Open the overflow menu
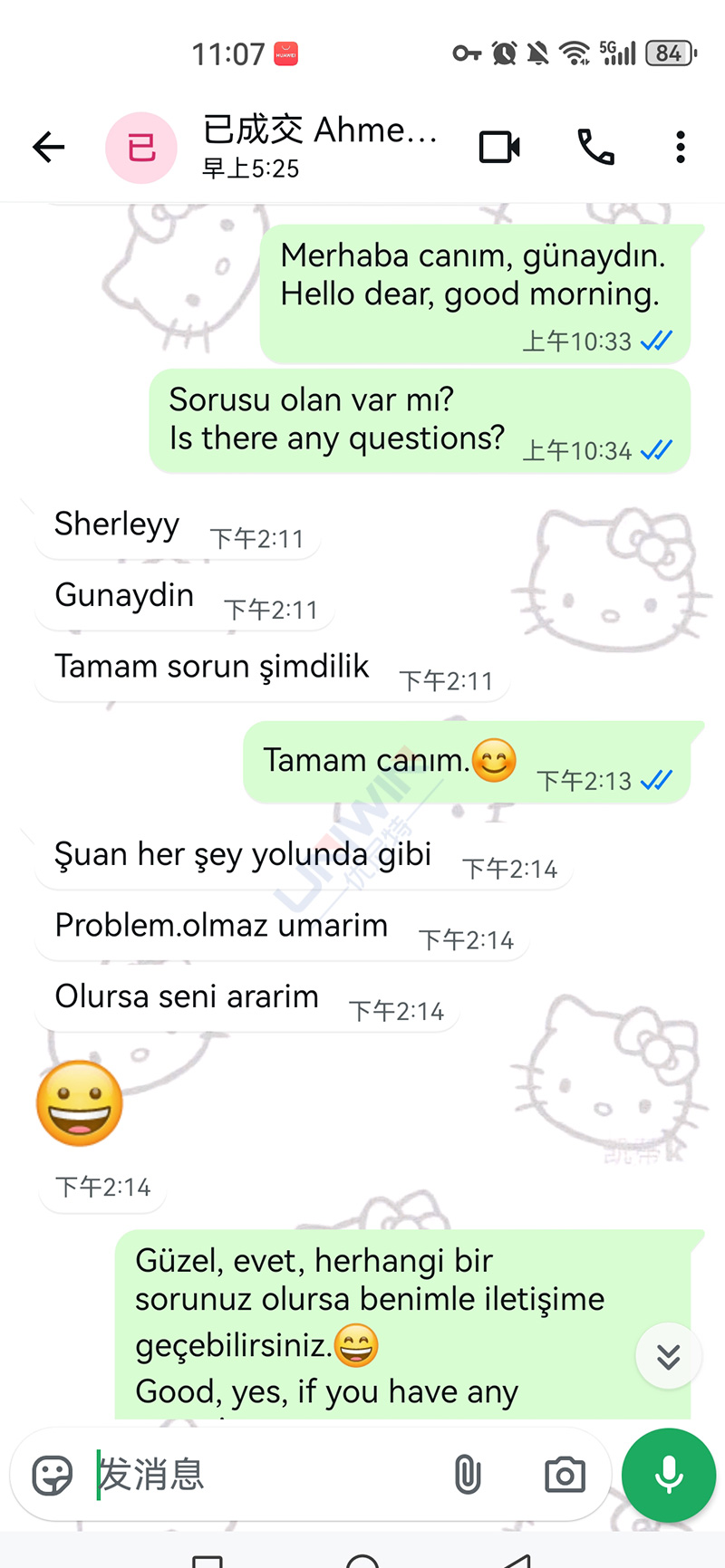725x1568 pixels. coord(680,147)
